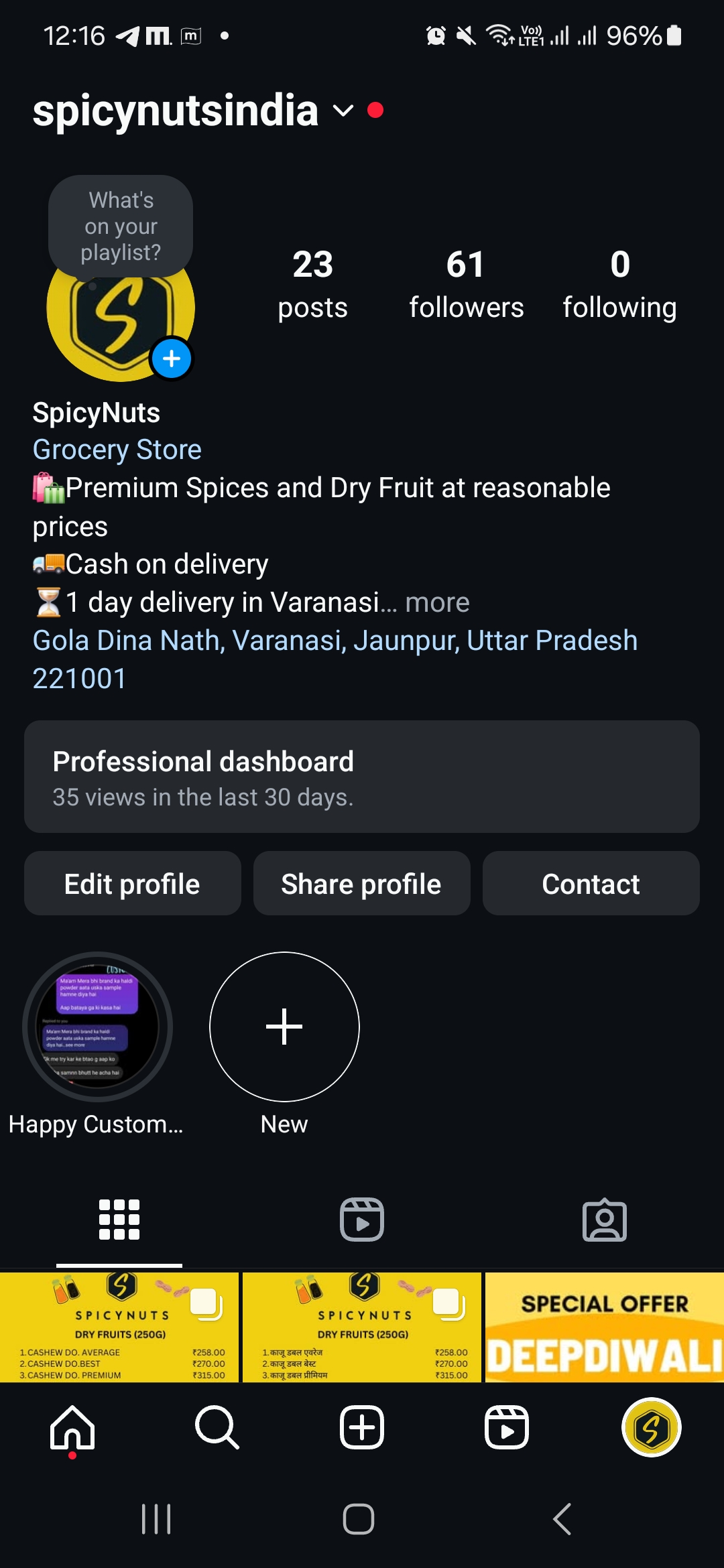Create a New story highlight
Viewport: 724px width, 1568px height.
coord(284,1027)
